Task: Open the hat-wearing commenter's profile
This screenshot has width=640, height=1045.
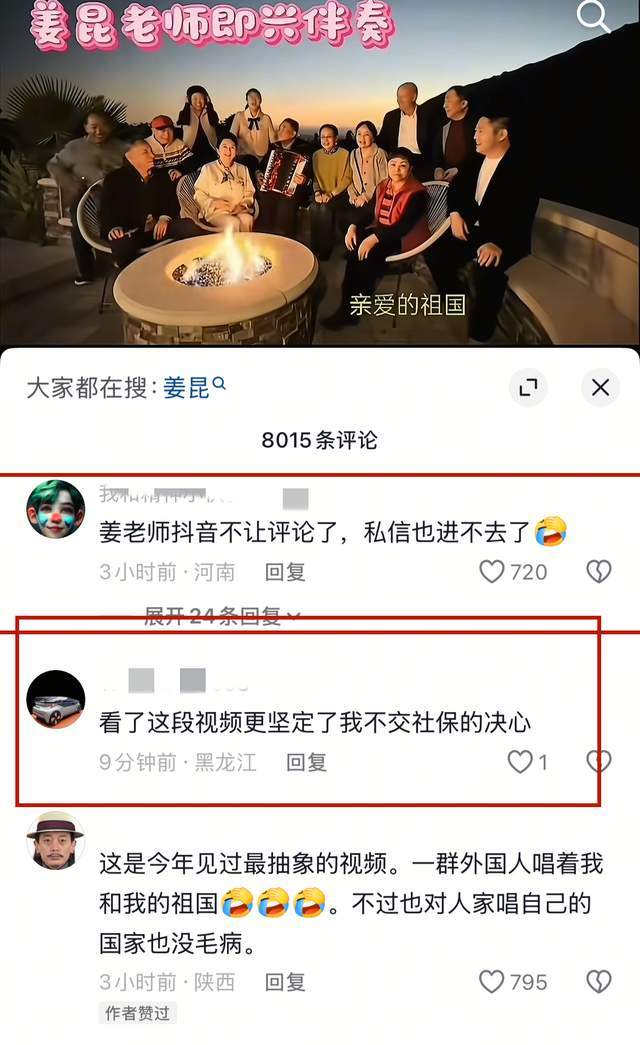Action: 55,841
